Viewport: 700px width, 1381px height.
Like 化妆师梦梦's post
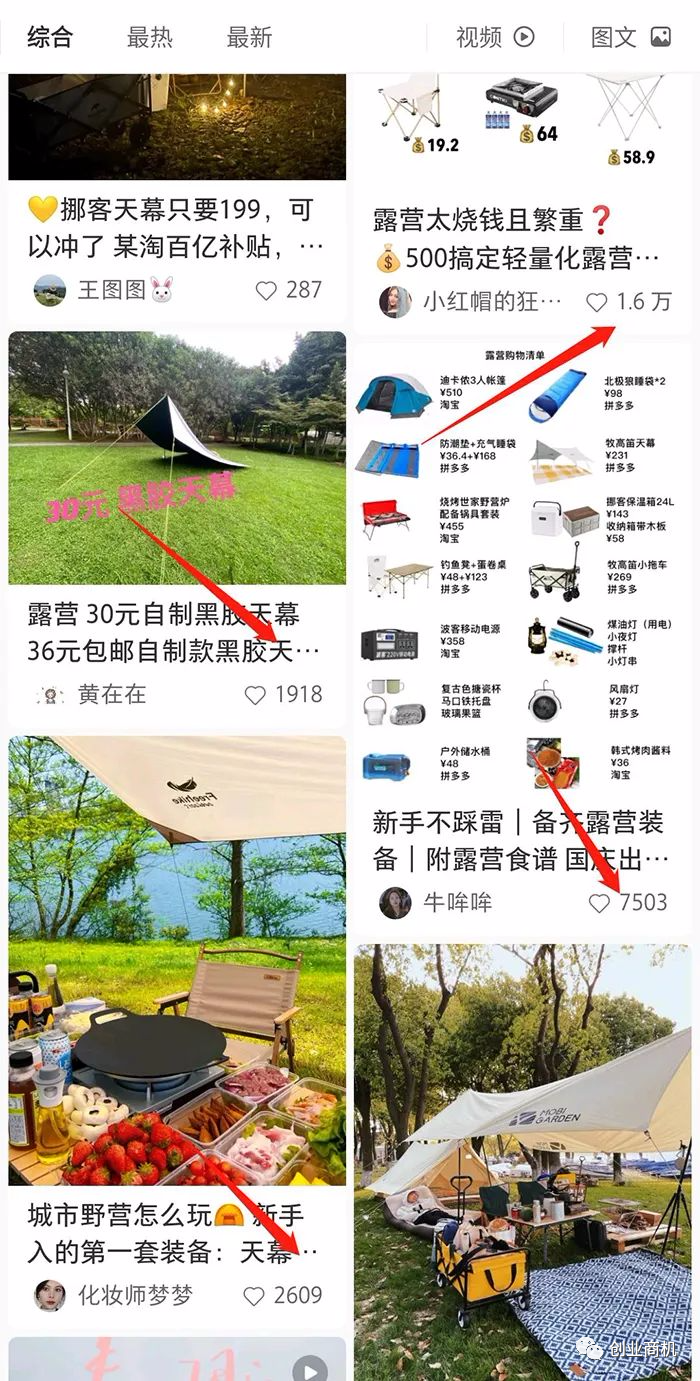(255, 1296)
